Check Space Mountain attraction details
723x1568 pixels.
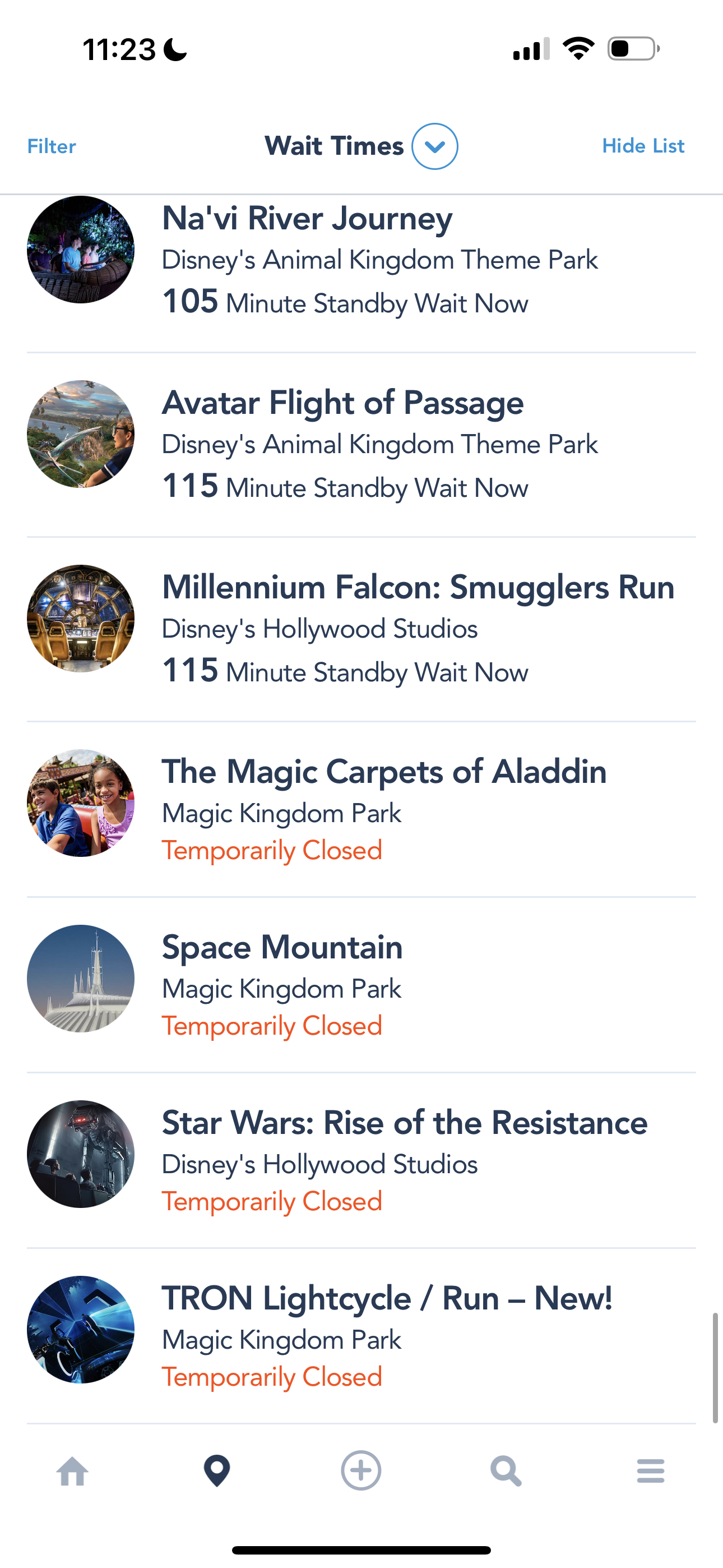point(282,947)
